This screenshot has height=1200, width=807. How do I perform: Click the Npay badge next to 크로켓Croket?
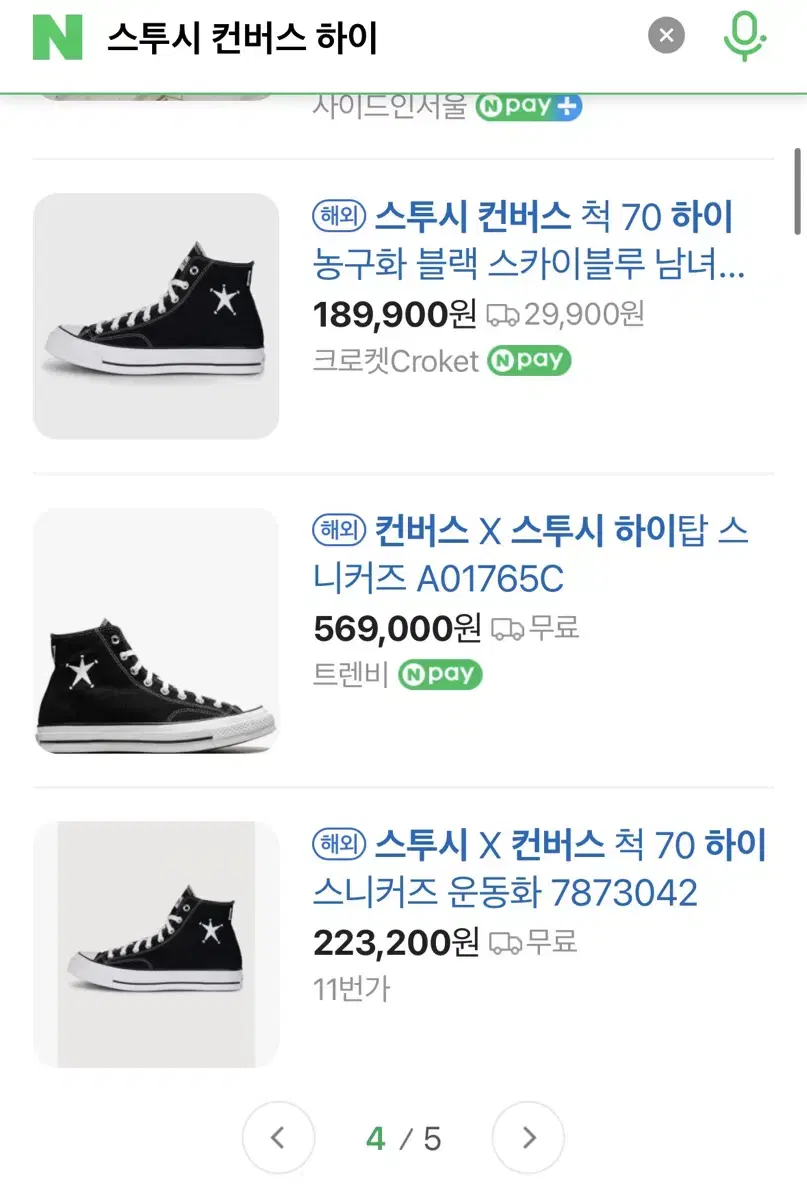tap(530, 361)
